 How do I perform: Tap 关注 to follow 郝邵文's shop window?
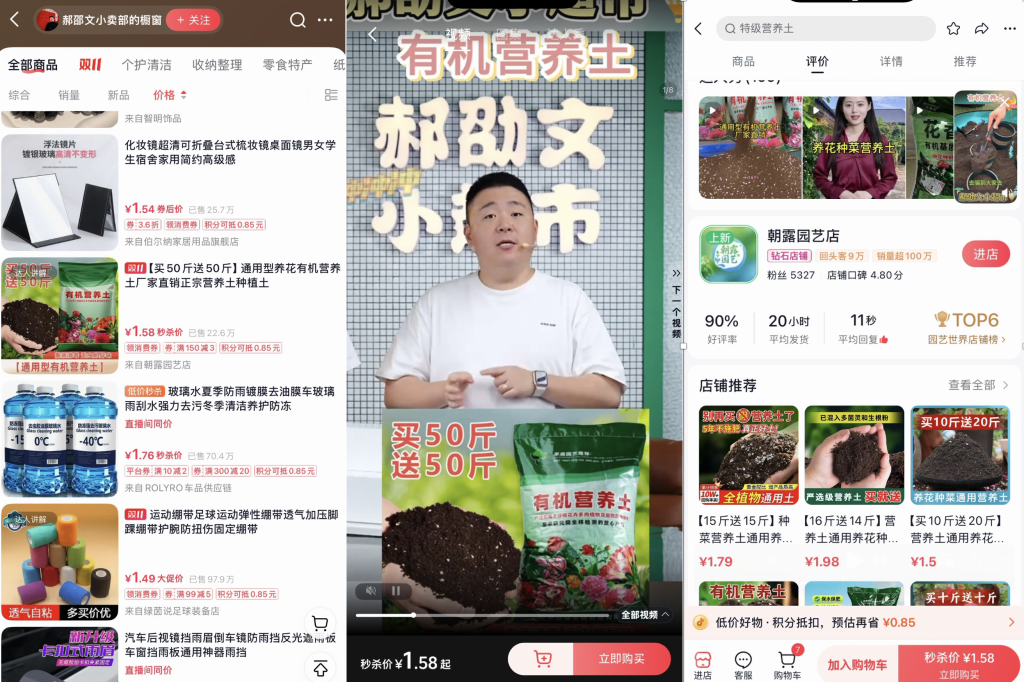click(x=193, y=20)
